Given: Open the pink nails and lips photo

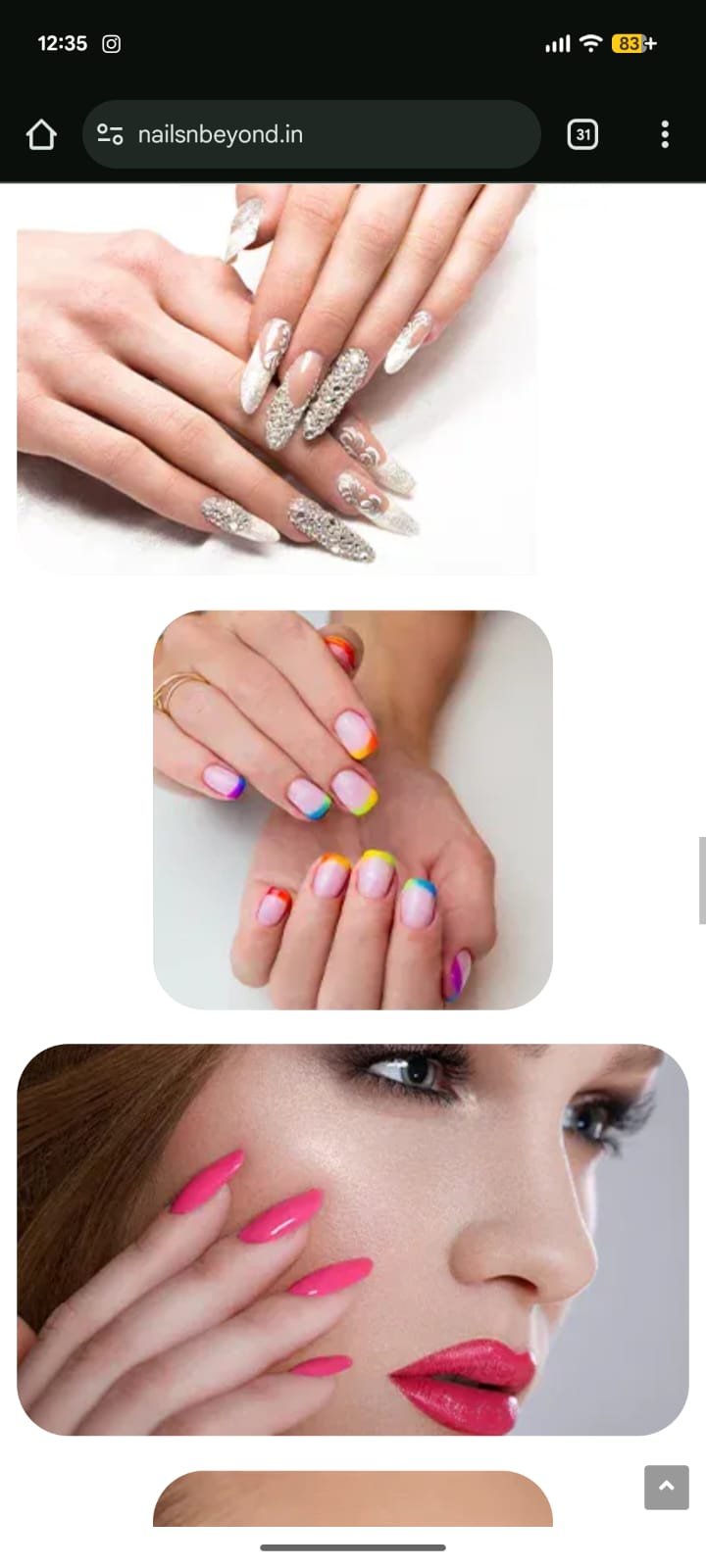Looking at the screenshot, I should (353, 1240).
